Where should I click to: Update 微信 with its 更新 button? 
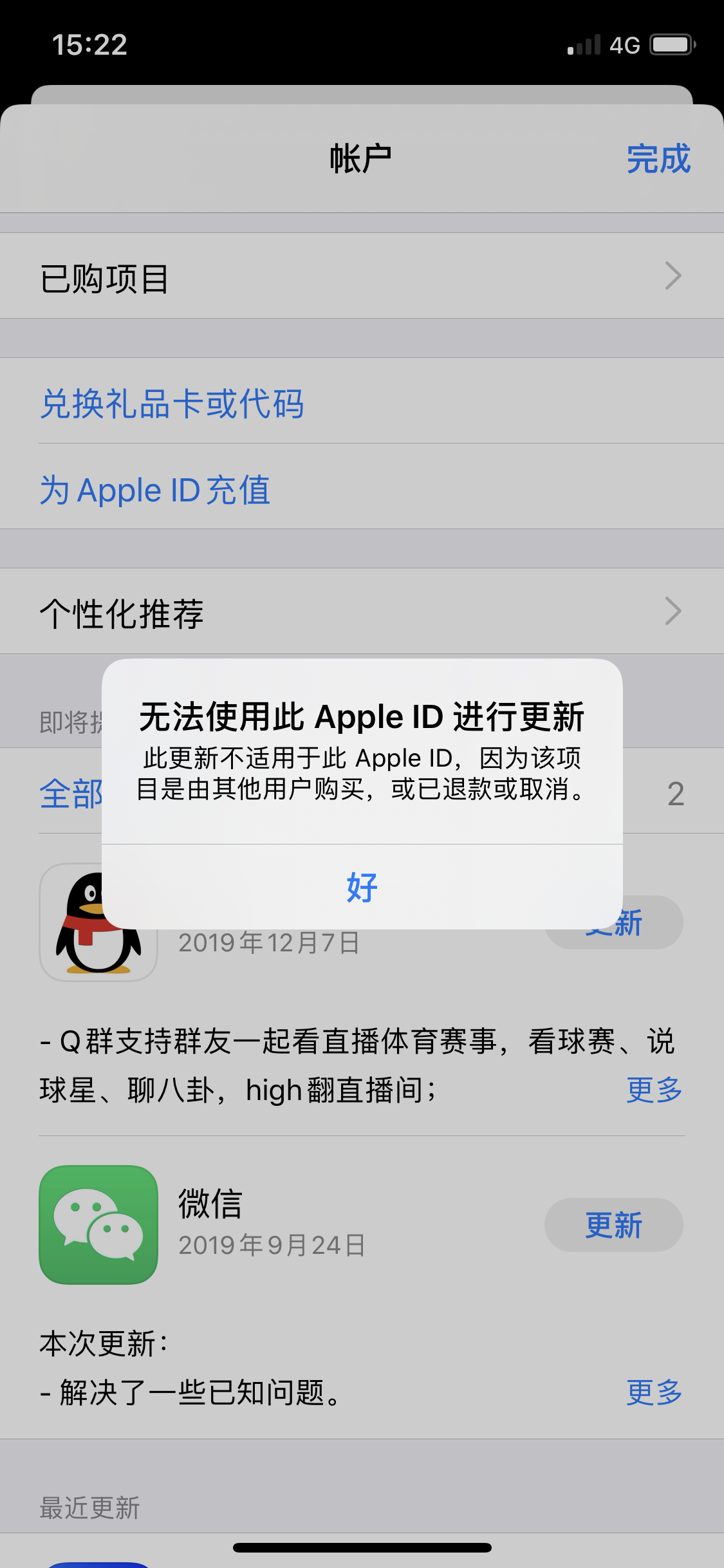click(x=613, y=1225)
